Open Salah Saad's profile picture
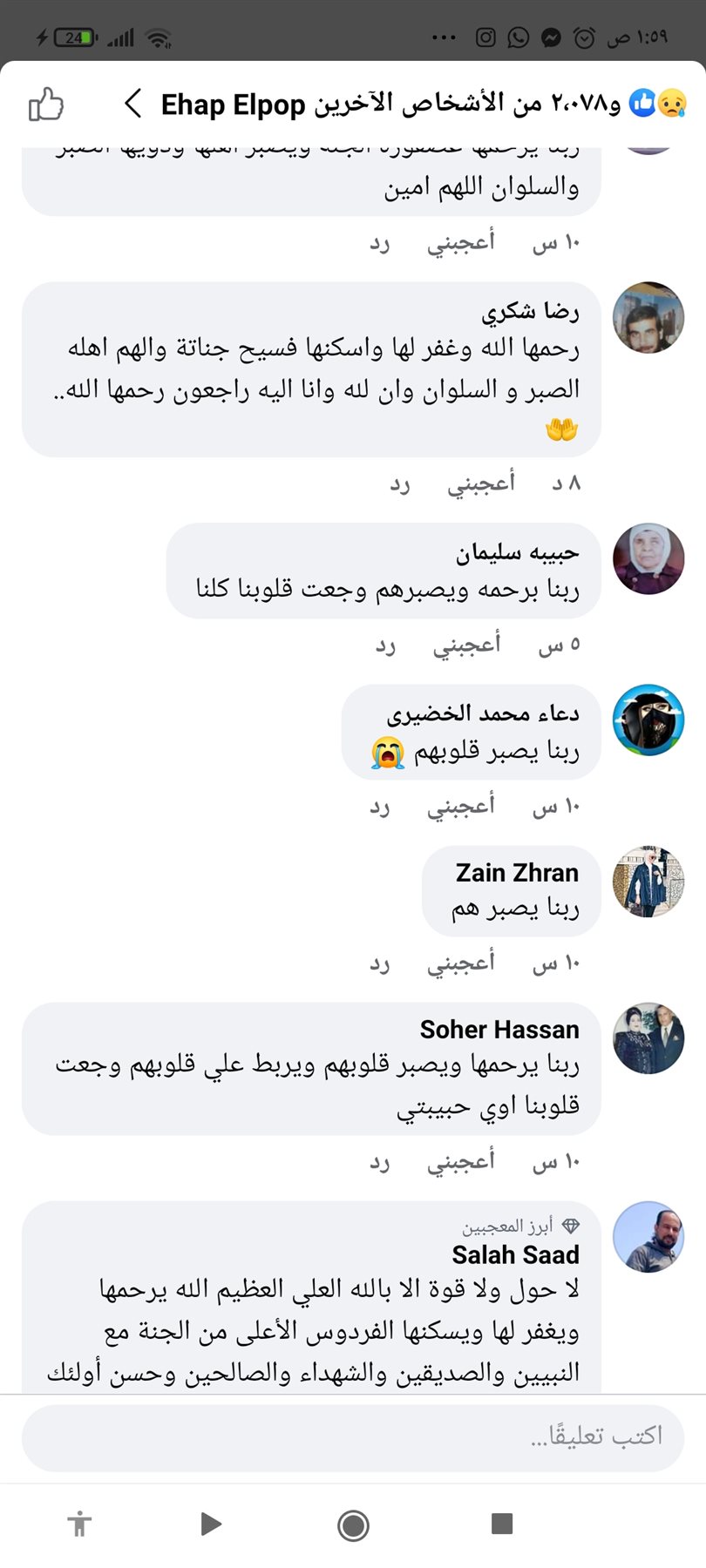The image size is (706, 1568). pos(648,1237)
